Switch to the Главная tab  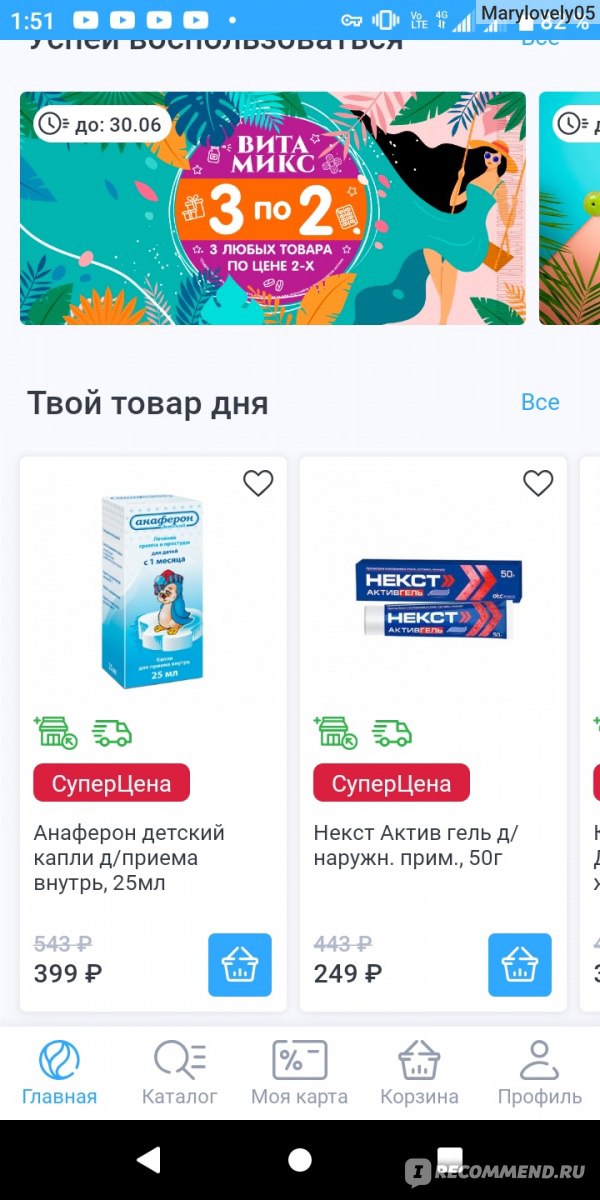pyautogui.click(x=59, y=1073)
